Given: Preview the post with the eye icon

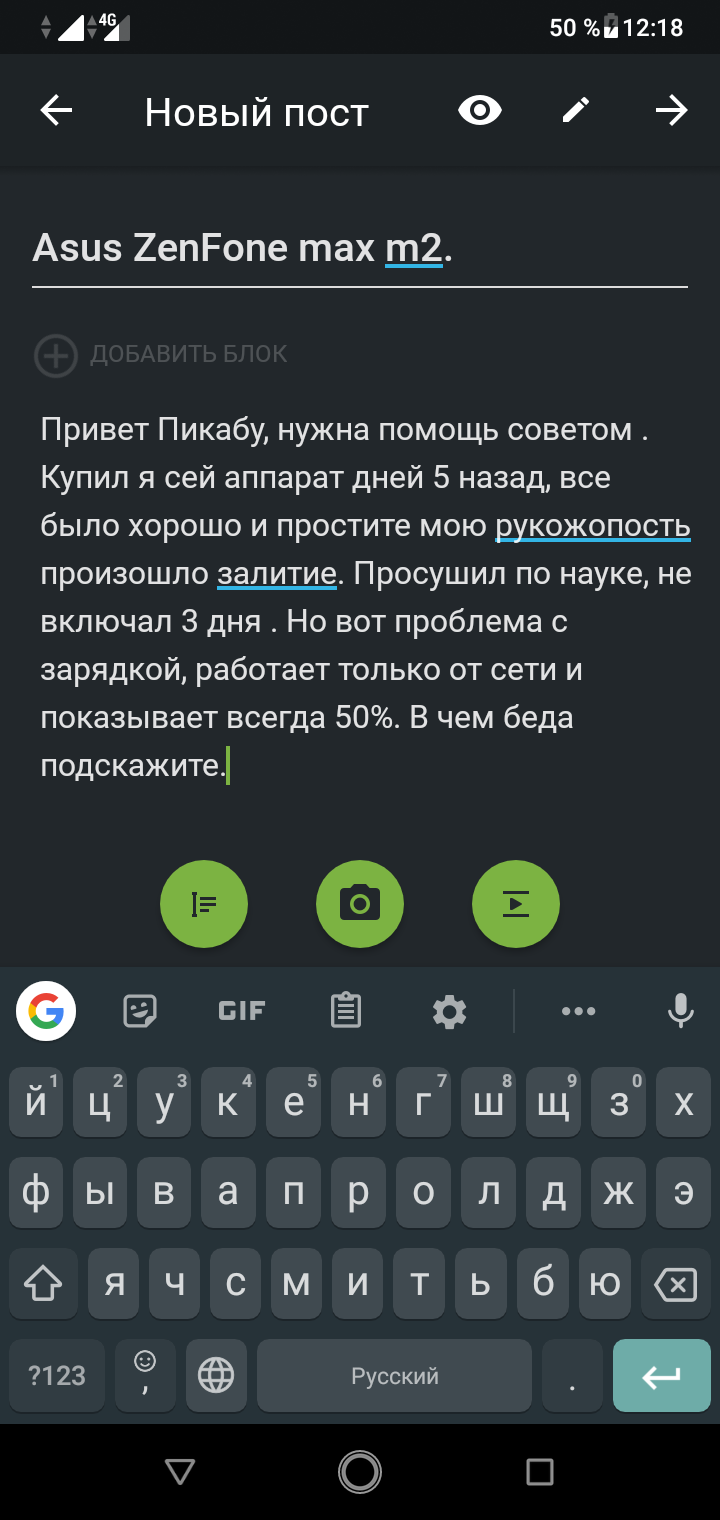Looking at the screenshot, I should click(480, 111).
